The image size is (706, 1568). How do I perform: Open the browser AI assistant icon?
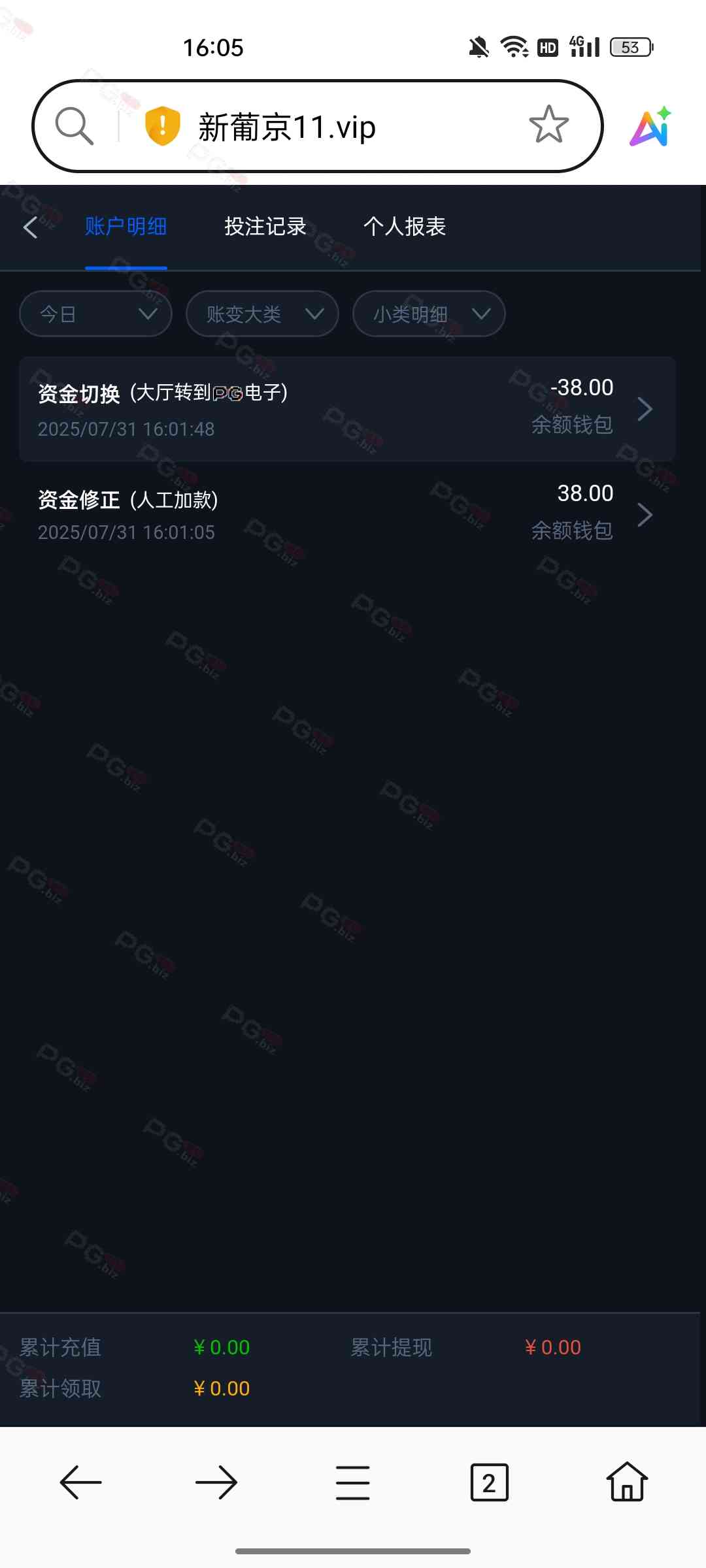650,126
